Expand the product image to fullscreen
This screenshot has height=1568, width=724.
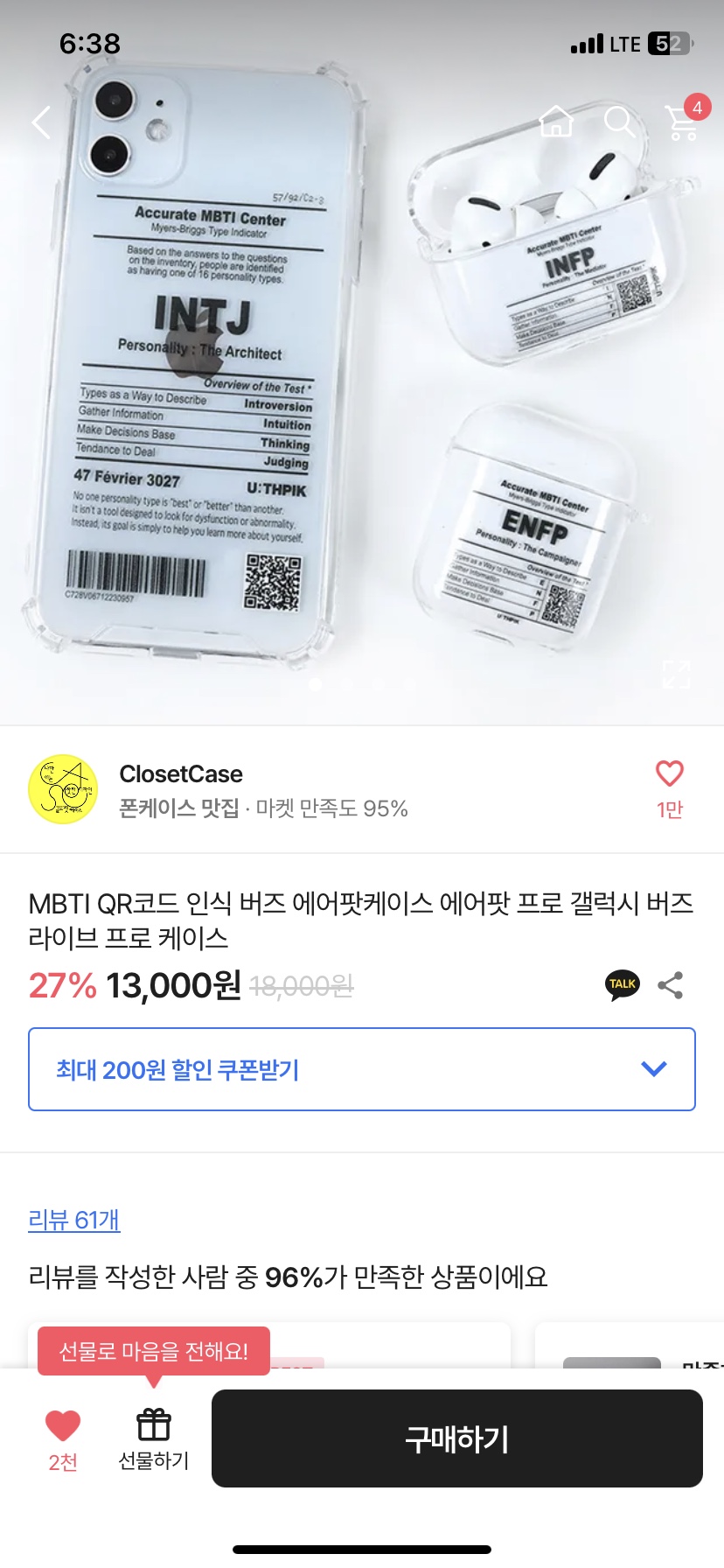(676, 673)
